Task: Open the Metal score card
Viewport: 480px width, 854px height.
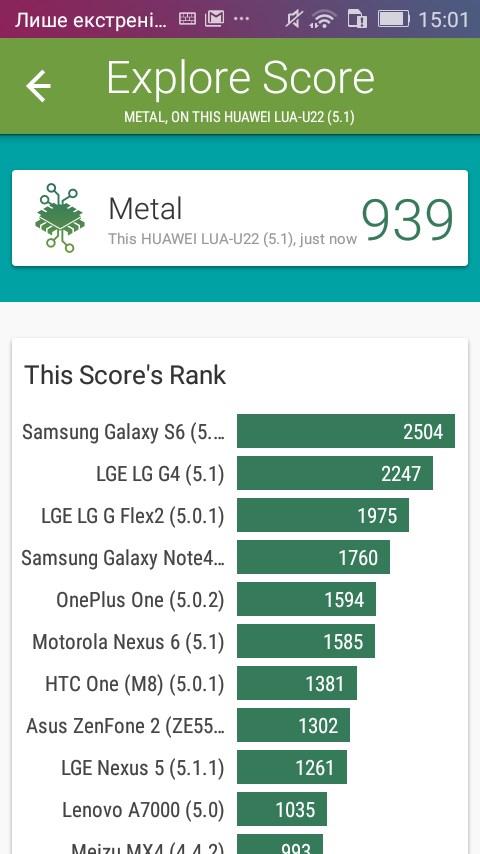Action: [240, 218]
